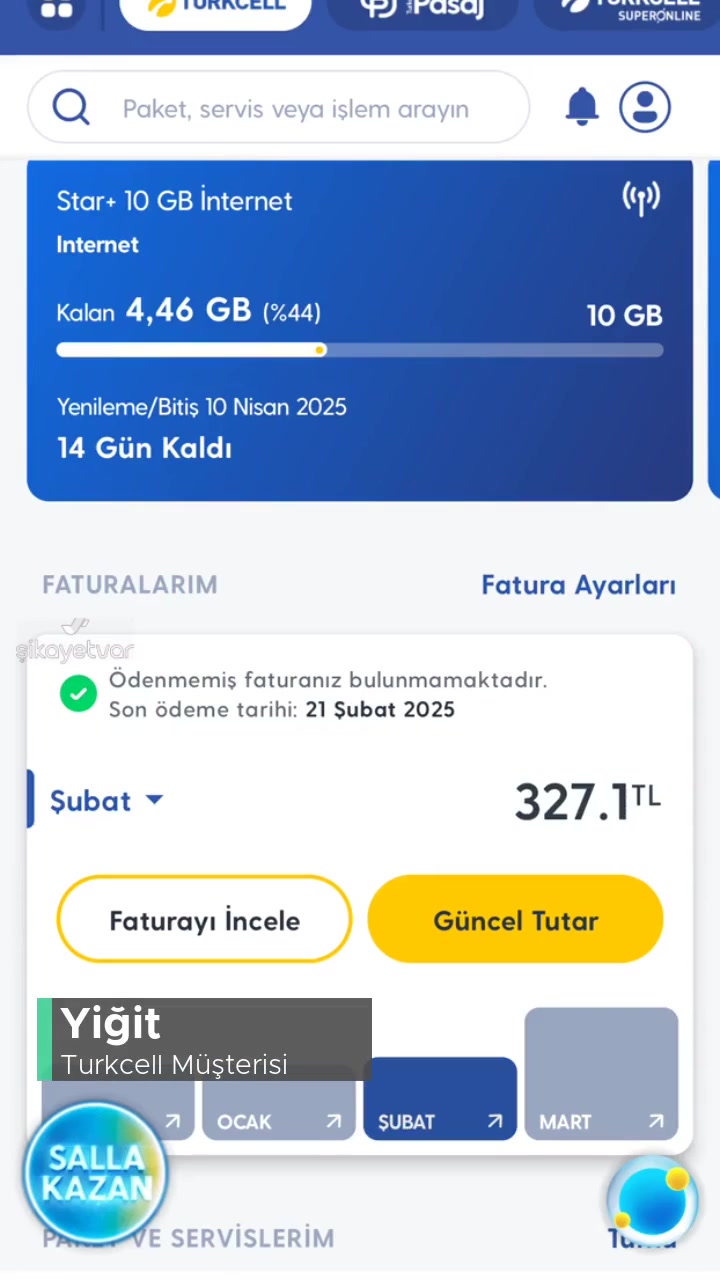Open the chat support bubble

(x=652, y=1205)
